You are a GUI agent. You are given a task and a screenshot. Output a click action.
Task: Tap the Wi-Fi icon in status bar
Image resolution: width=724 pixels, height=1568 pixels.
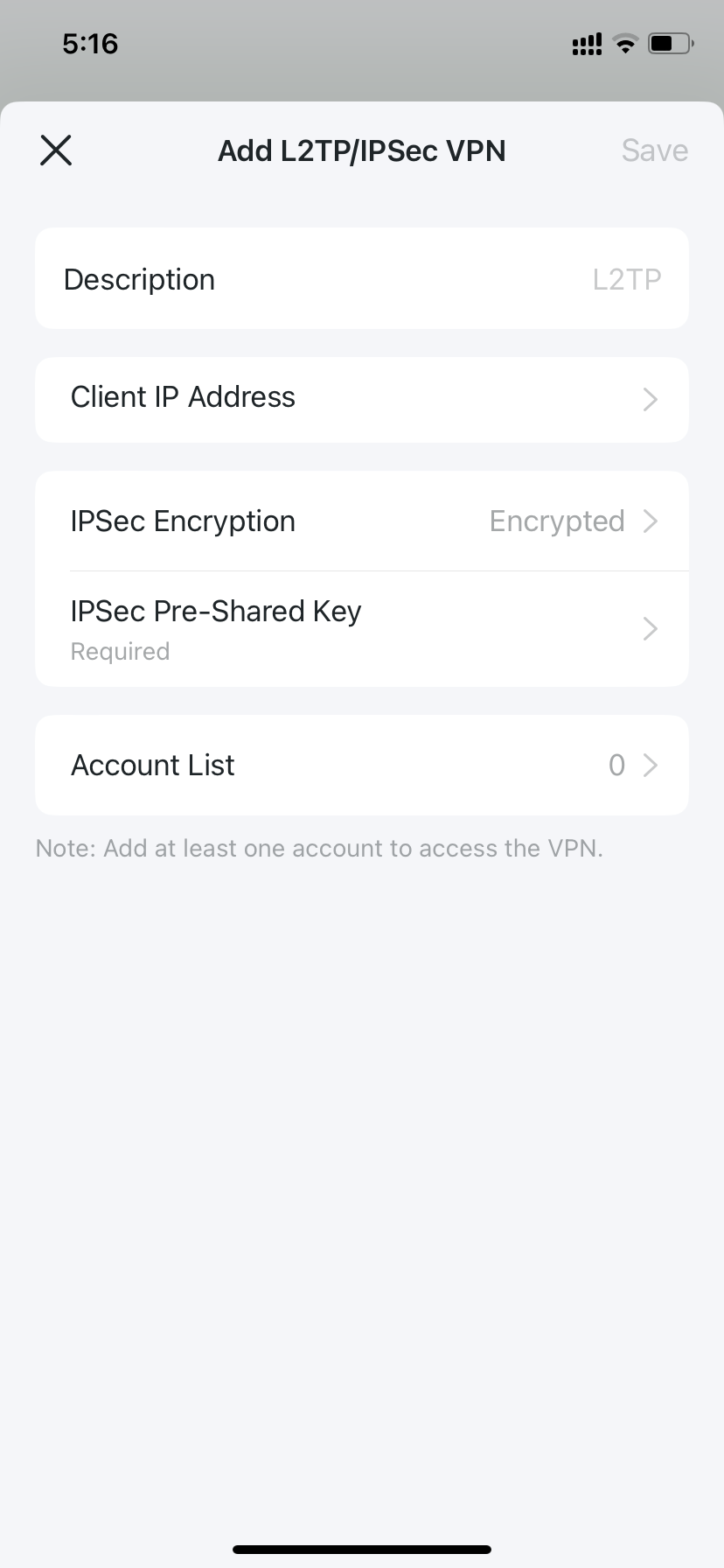pyautogui.click(x=625, y=43)
